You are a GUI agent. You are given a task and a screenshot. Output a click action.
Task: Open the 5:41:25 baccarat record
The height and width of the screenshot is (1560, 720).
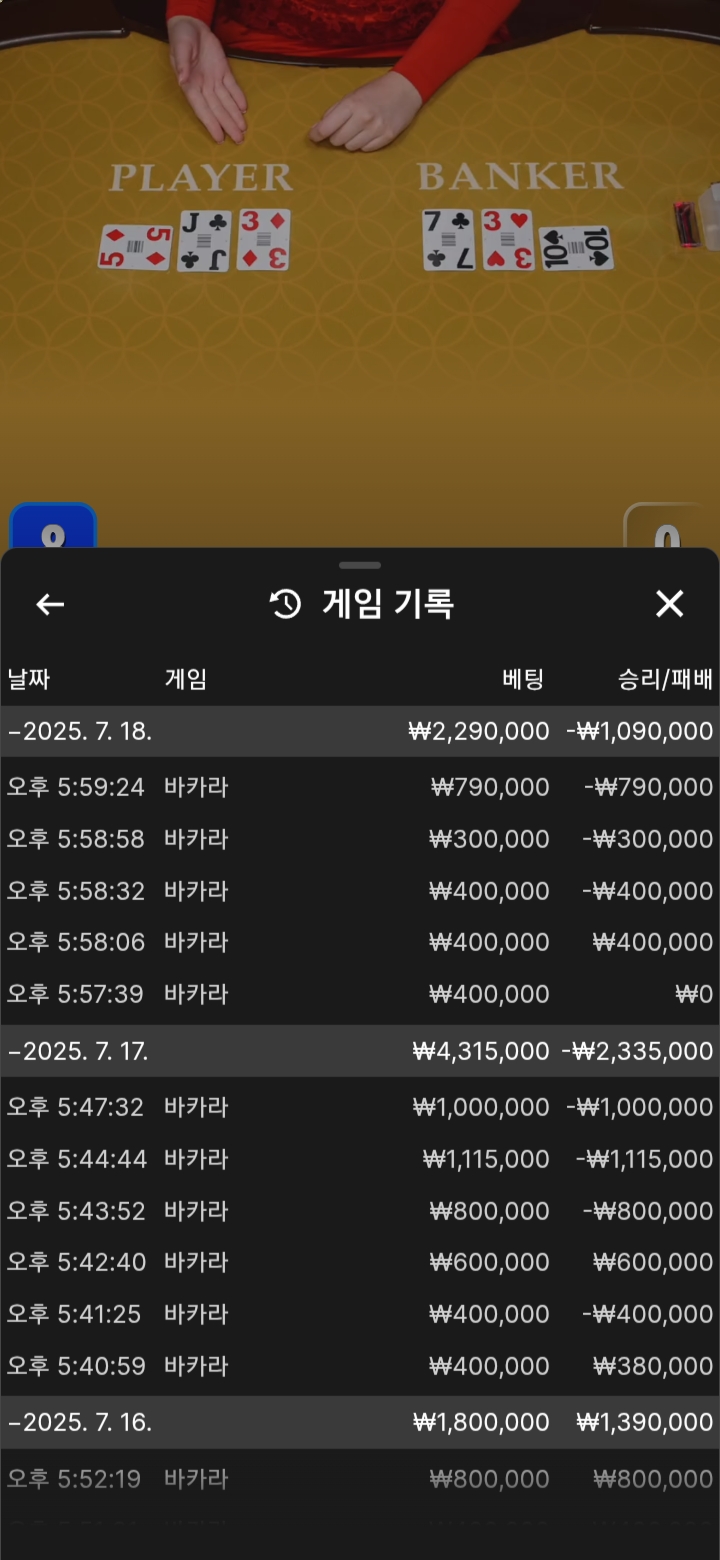pos(360,1314)
